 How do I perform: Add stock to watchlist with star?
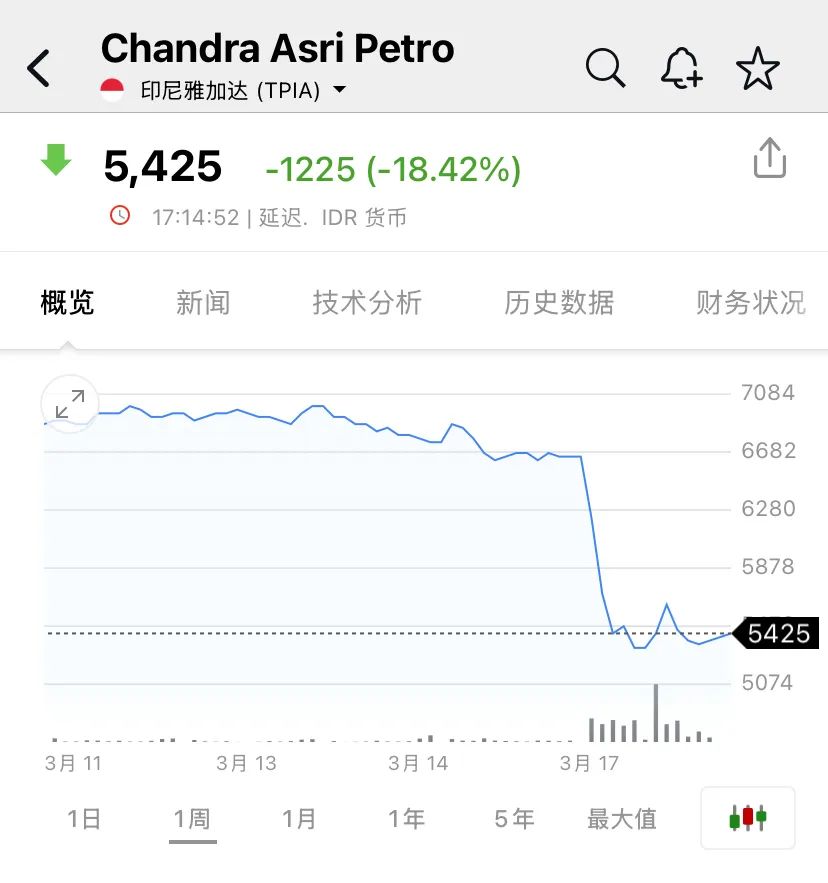757,69
